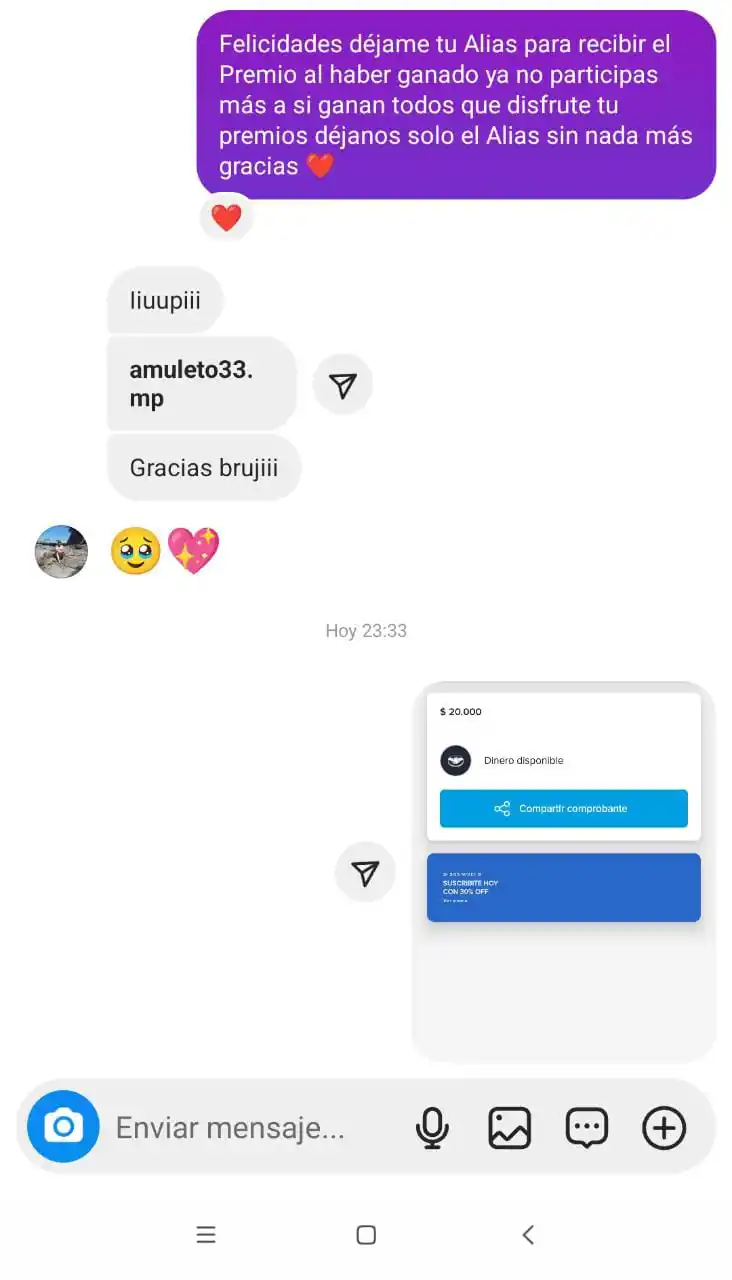Open the camera from message bar
The height and width of the screenshot is (1280, 732).
[63, 1126]
